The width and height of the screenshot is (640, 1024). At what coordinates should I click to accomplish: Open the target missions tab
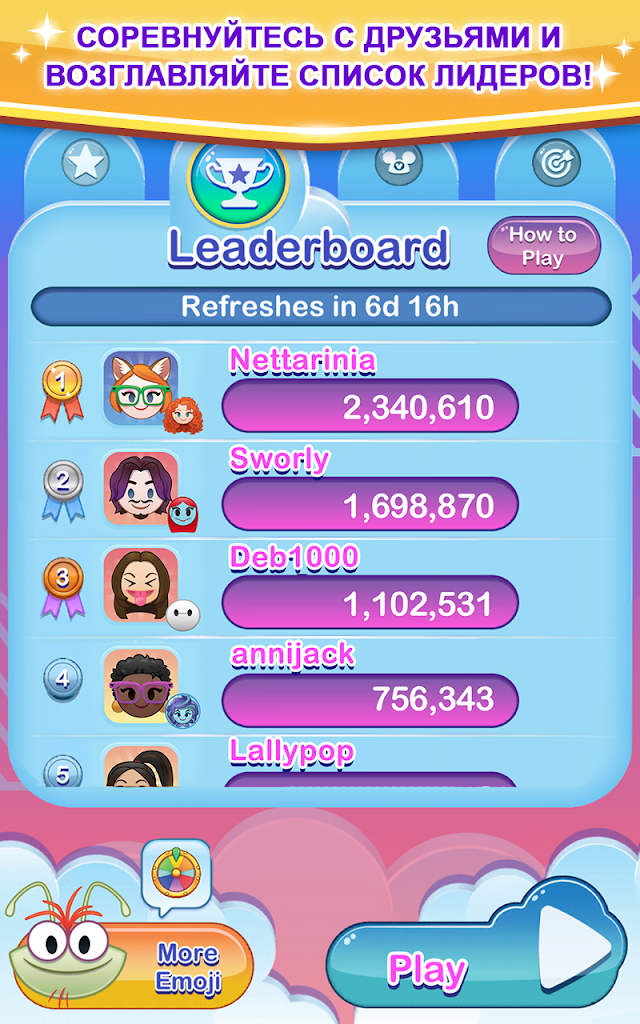556,162
